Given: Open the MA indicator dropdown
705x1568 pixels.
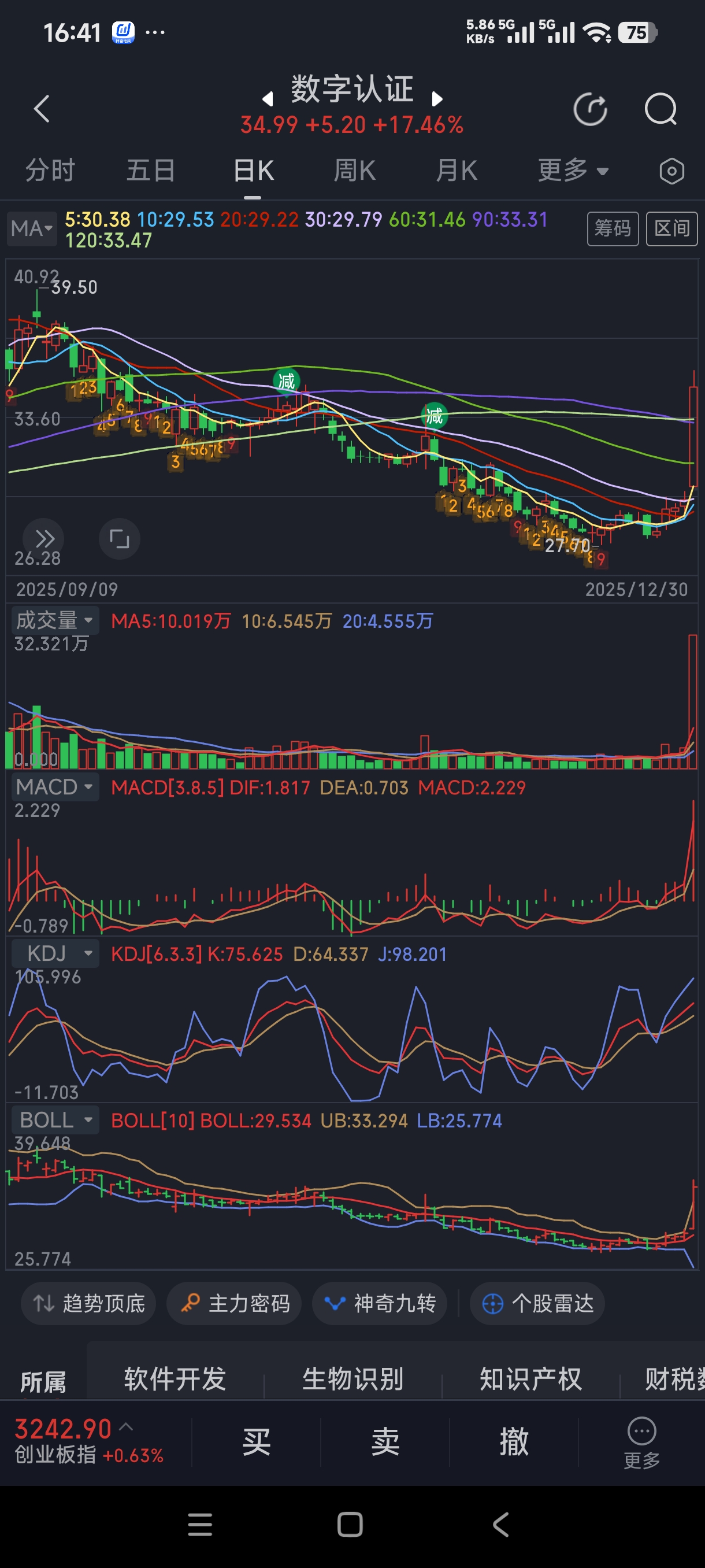Looking at the screenshot, I should tap(32, 228).
